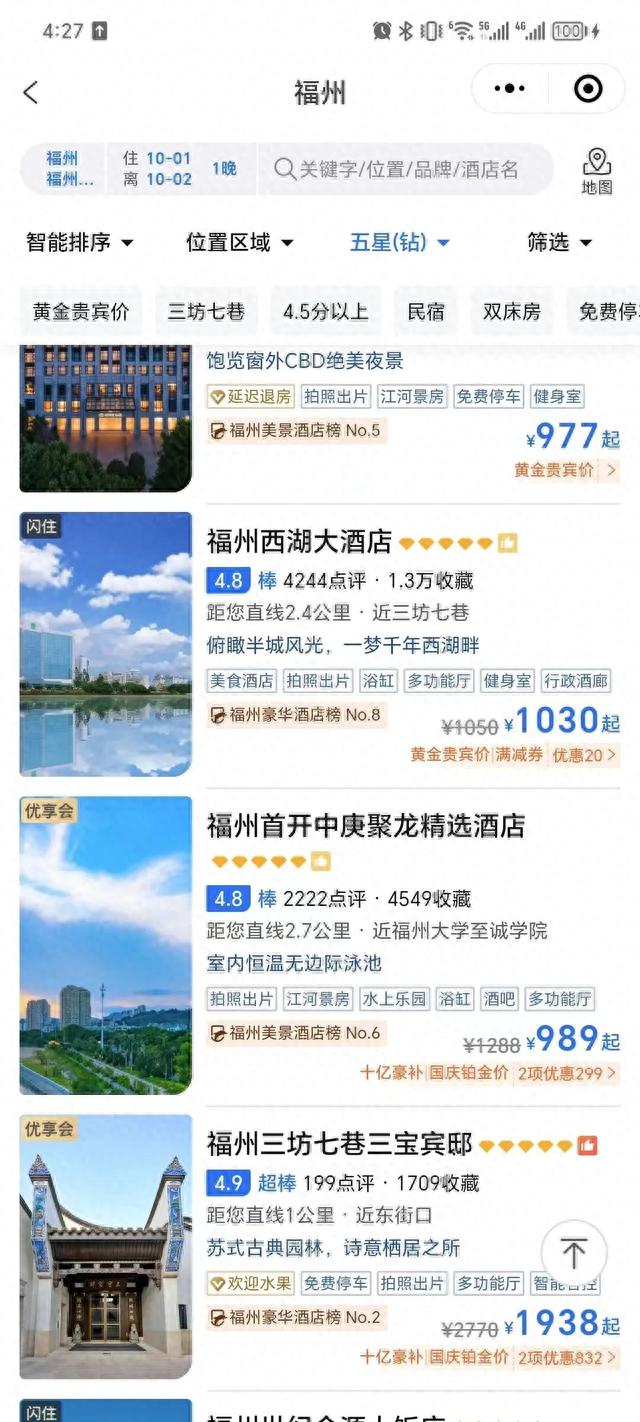Select the 民宿 filter chip
The height and width of the screenshot is (1422, 640).
click(x=426, y=311)
